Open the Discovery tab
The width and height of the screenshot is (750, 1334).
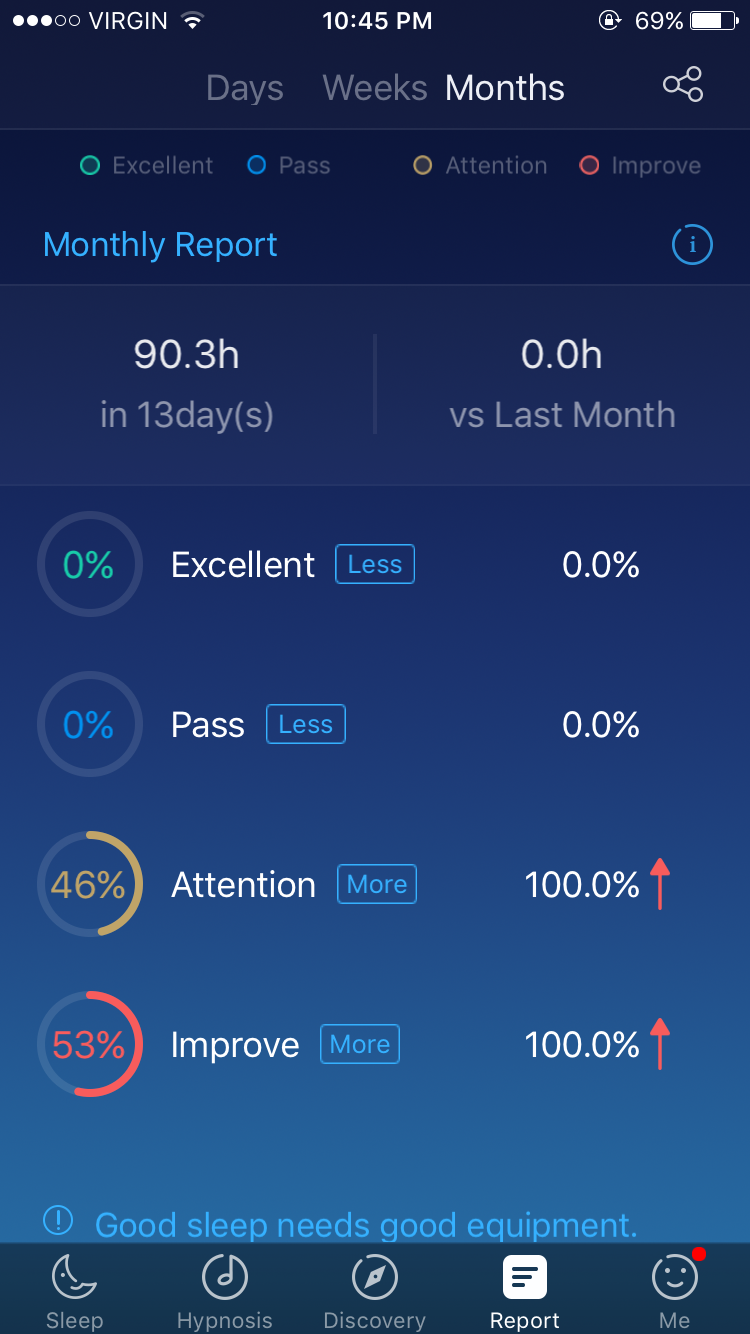[x=375, y=1291]
